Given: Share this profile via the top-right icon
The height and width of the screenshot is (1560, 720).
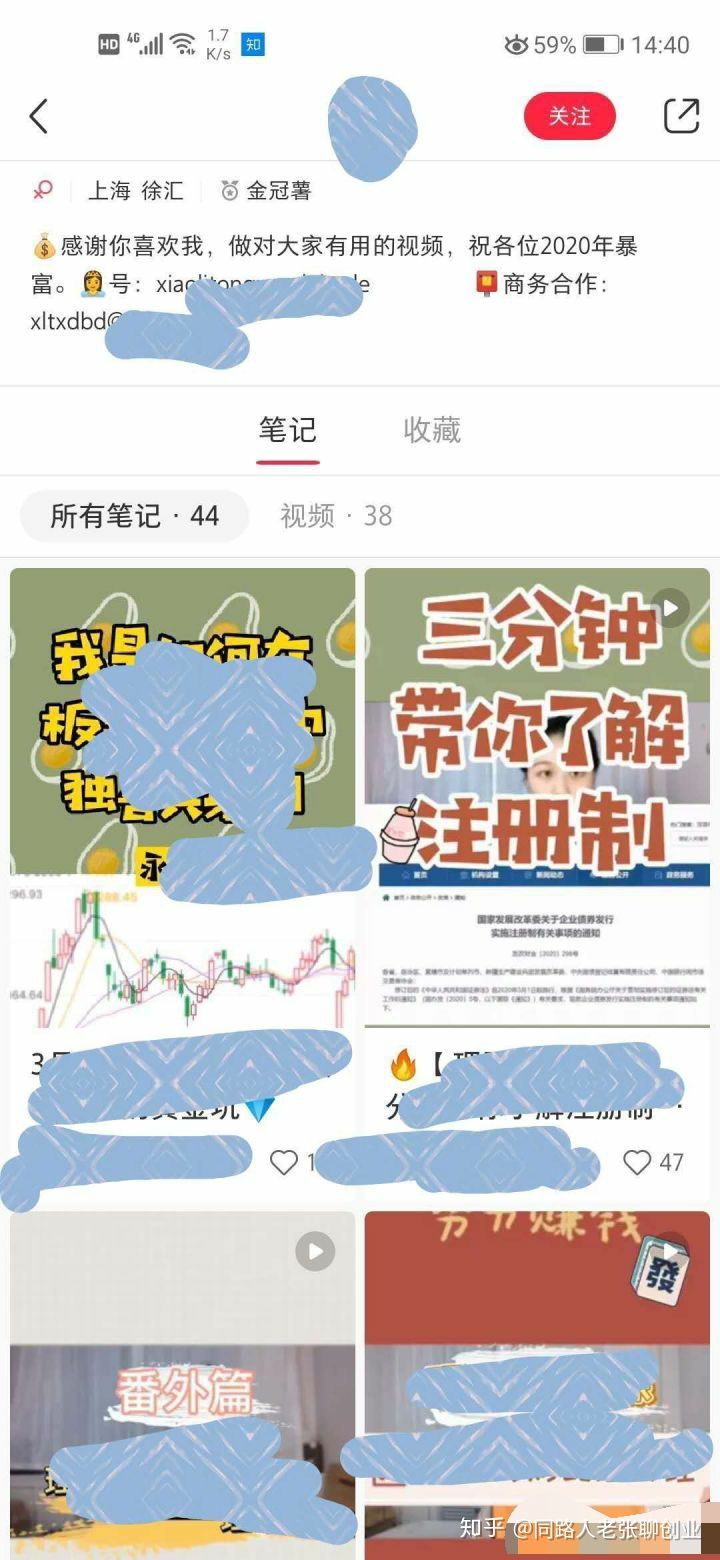Looking at the screenshot, I should pos(681,116).
